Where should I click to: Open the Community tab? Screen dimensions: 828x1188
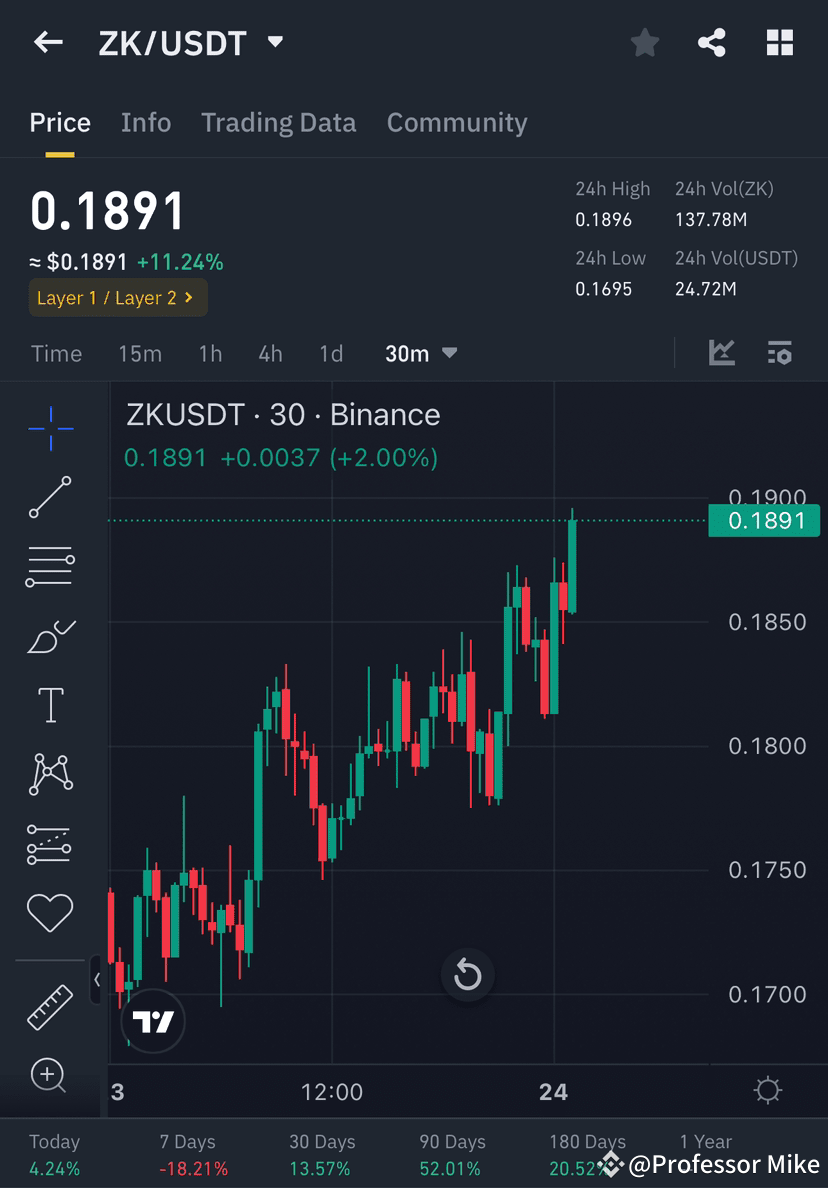click(457, 122)
